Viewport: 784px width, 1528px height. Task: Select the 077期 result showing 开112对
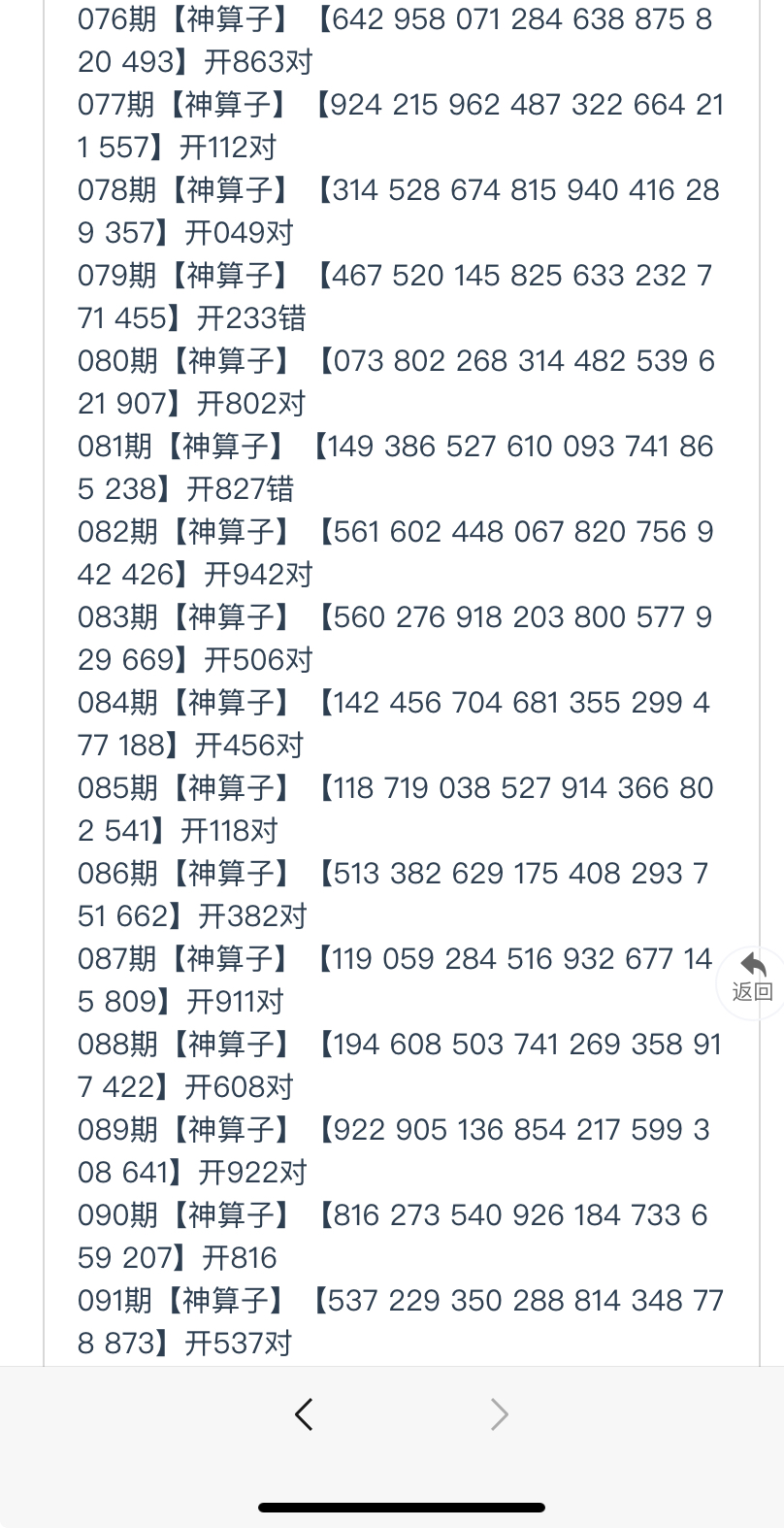coord(392,125)
